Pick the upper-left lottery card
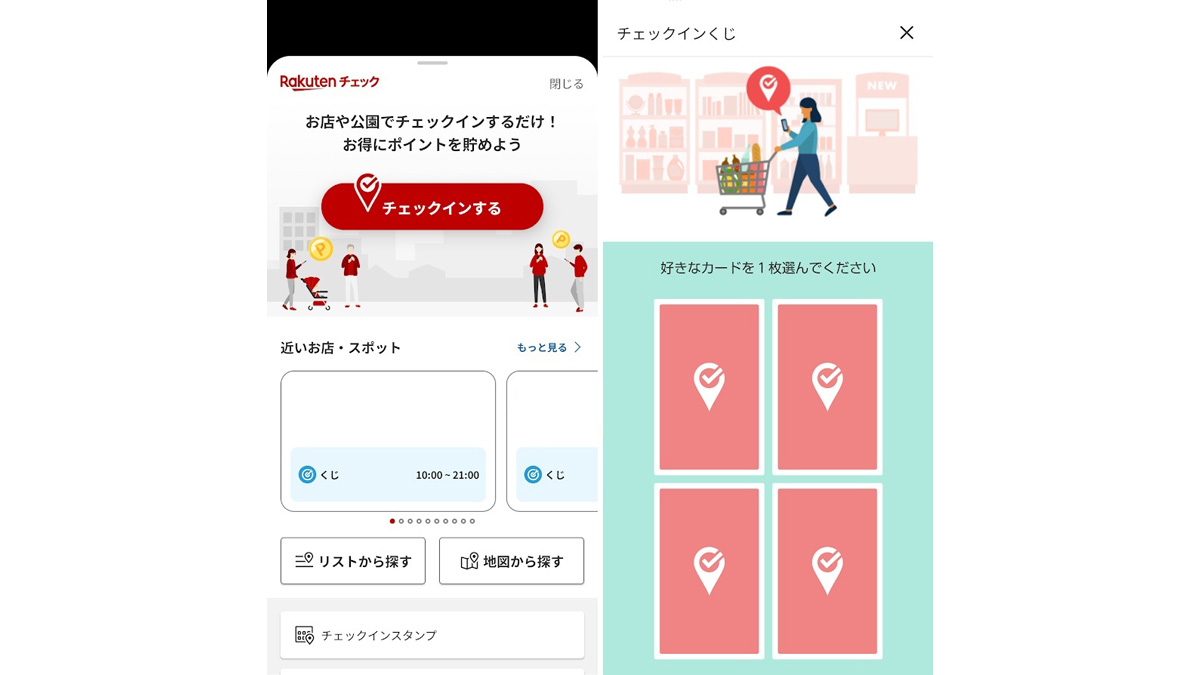Image resolution: width=1200 pixels, height=675 pixels. click(x=709, y=387)
